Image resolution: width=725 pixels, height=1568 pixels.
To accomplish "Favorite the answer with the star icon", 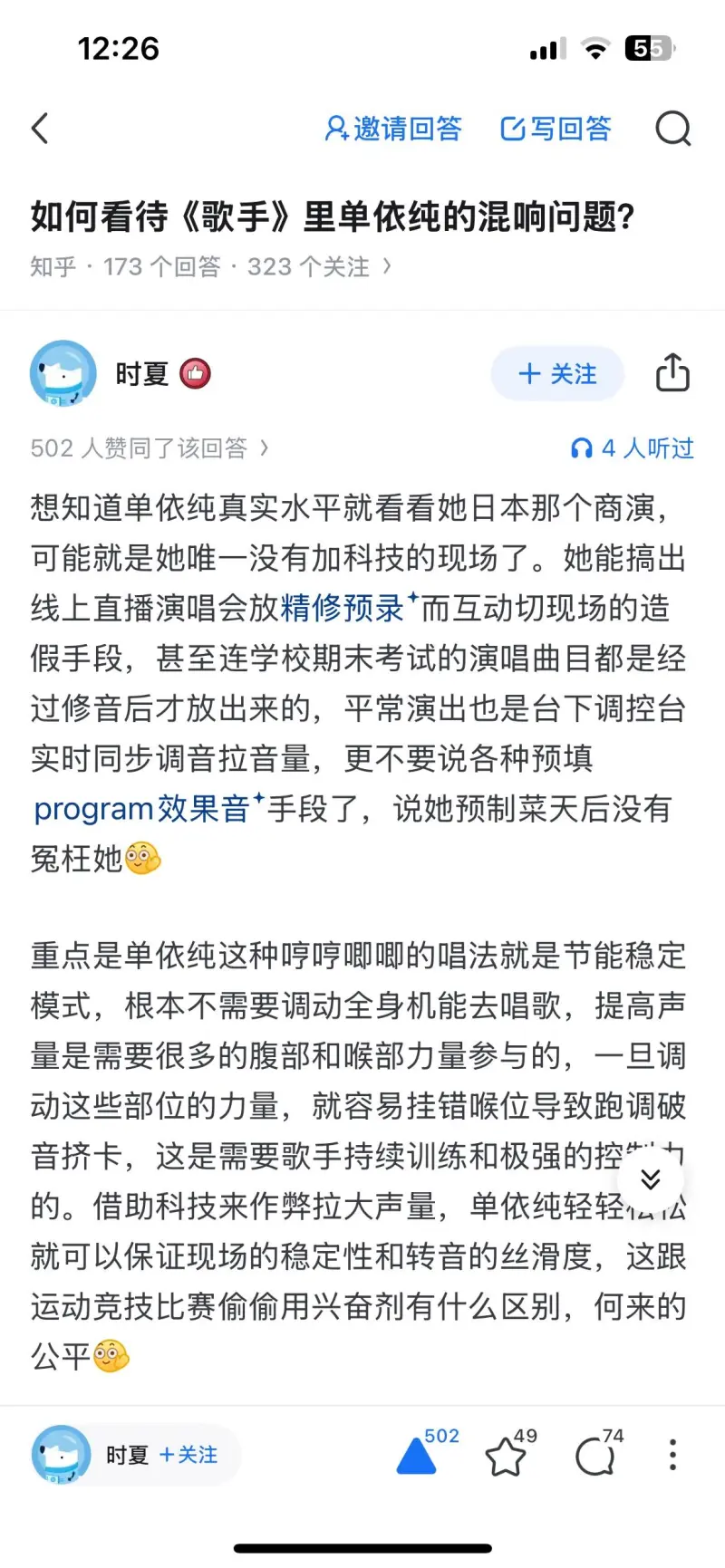I will click(506, 1457).
